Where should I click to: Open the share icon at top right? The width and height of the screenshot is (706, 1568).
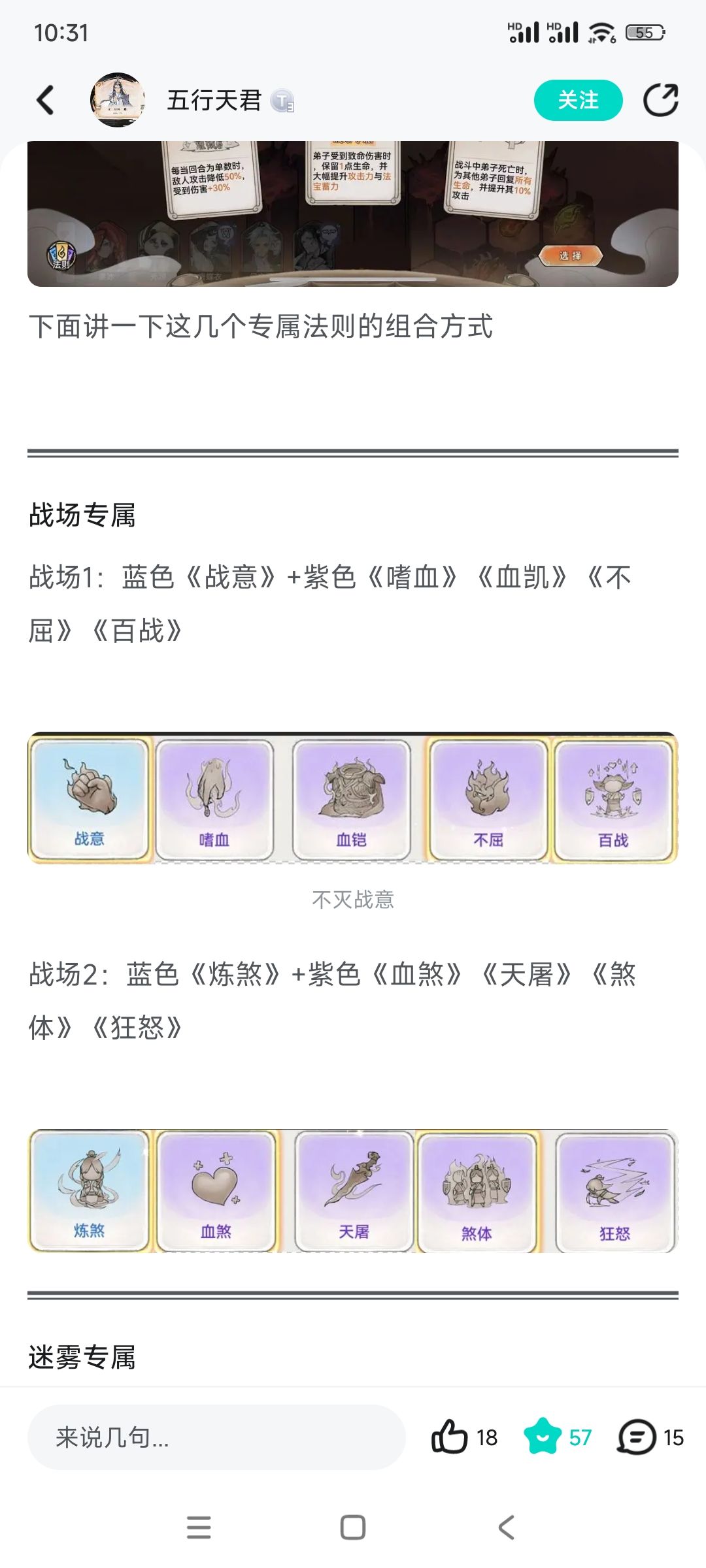[x=660, y=100]
